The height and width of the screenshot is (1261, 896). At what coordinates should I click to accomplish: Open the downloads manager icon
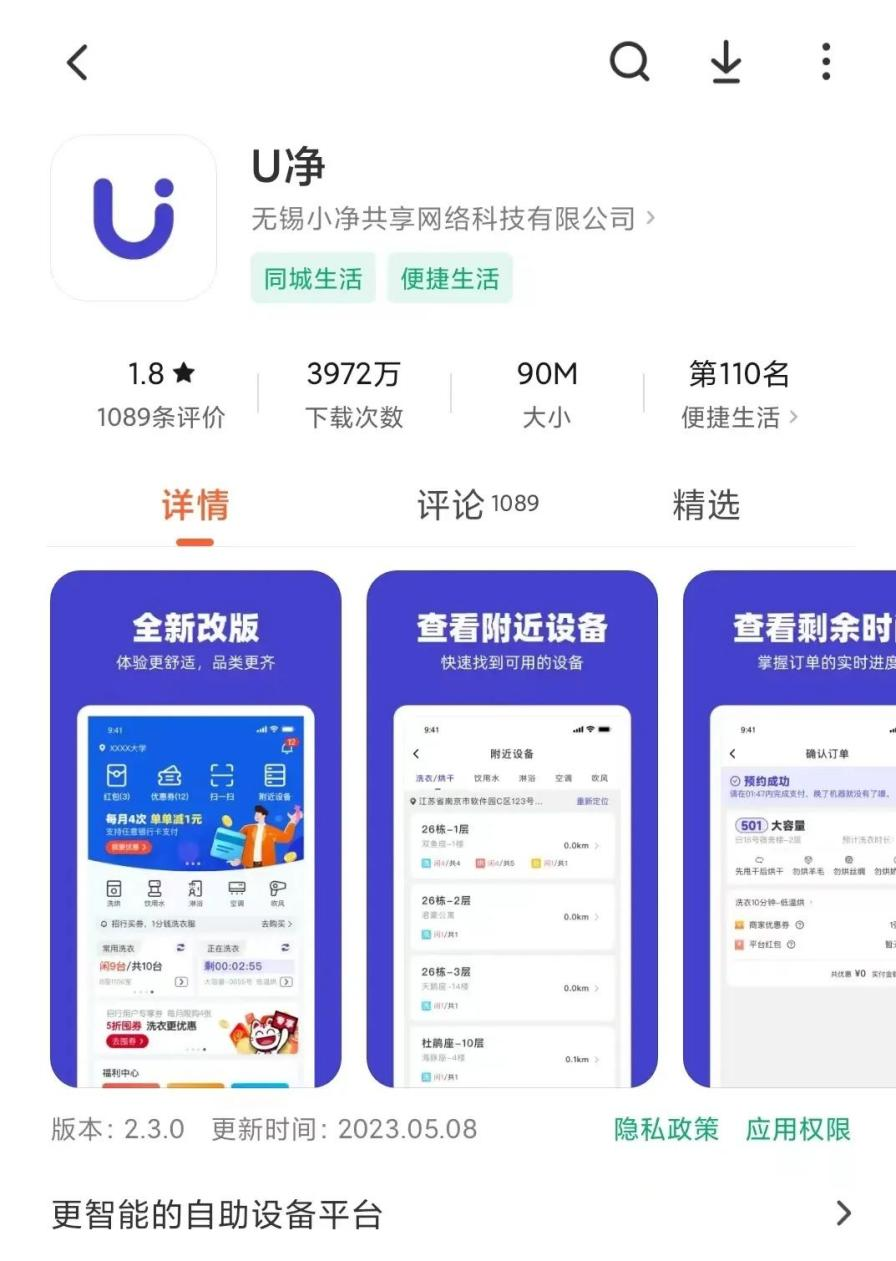click(x=726, y=63)
